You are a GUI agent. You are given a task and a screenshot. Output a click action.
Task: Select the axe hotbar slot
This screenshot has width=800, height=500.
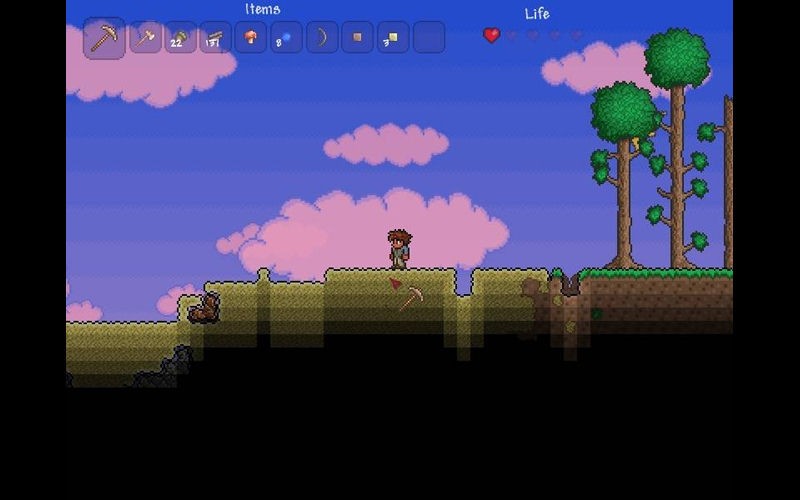[x=146, y=38]
